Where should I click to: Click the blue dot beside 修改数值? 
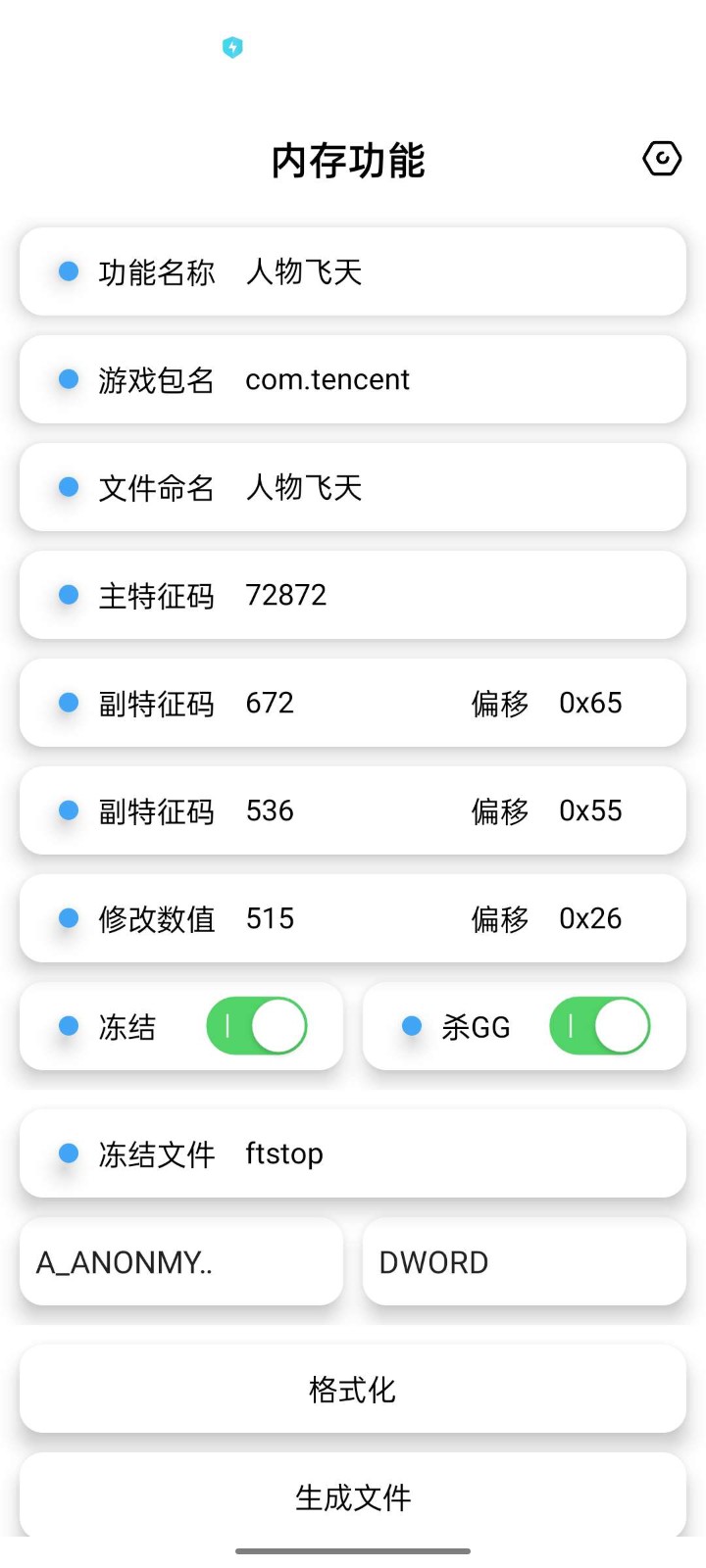[x=68, y=918]
